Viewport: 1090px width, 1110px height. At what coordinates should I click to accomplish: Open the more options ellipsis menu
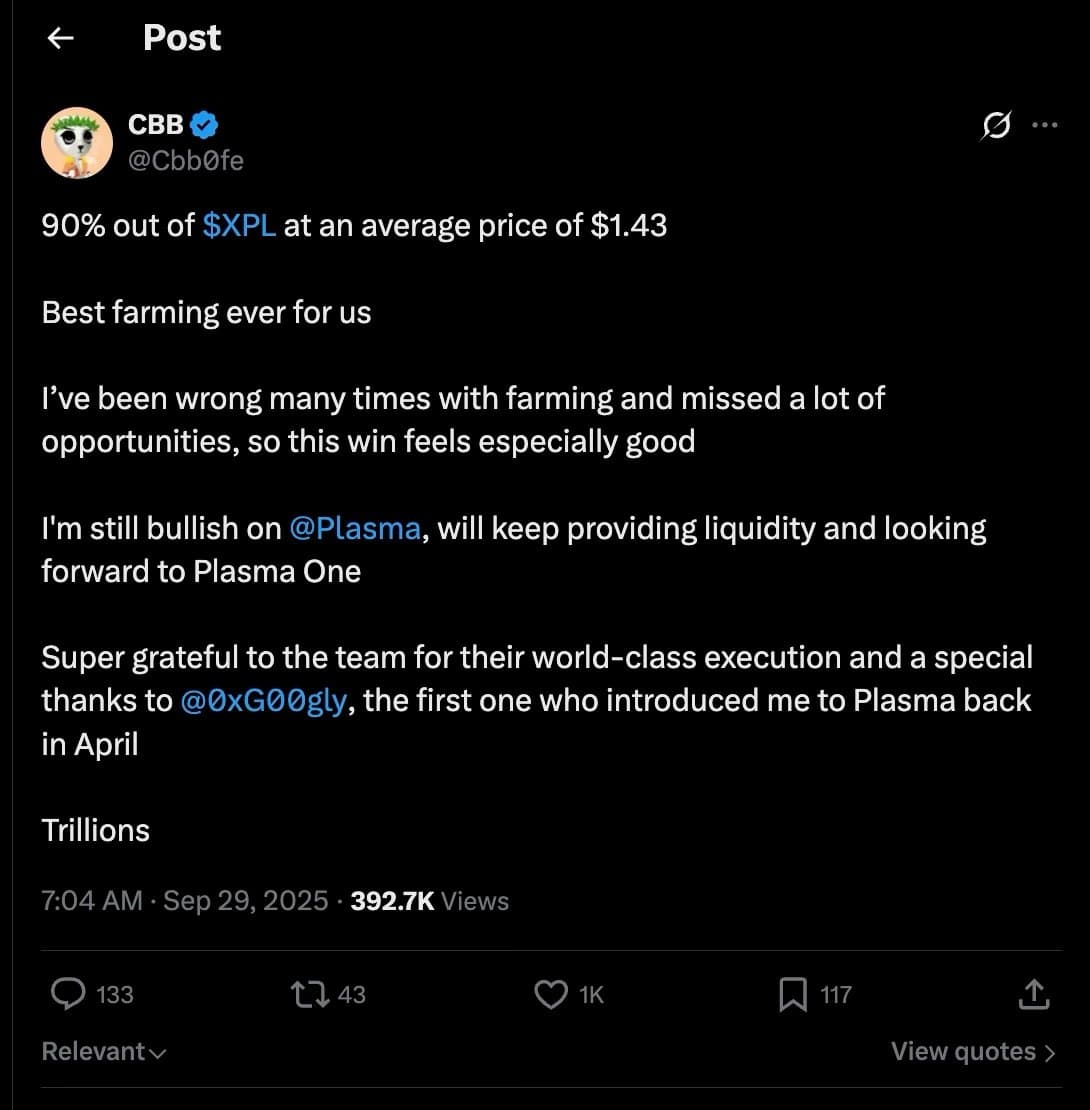click(1046, 123)
